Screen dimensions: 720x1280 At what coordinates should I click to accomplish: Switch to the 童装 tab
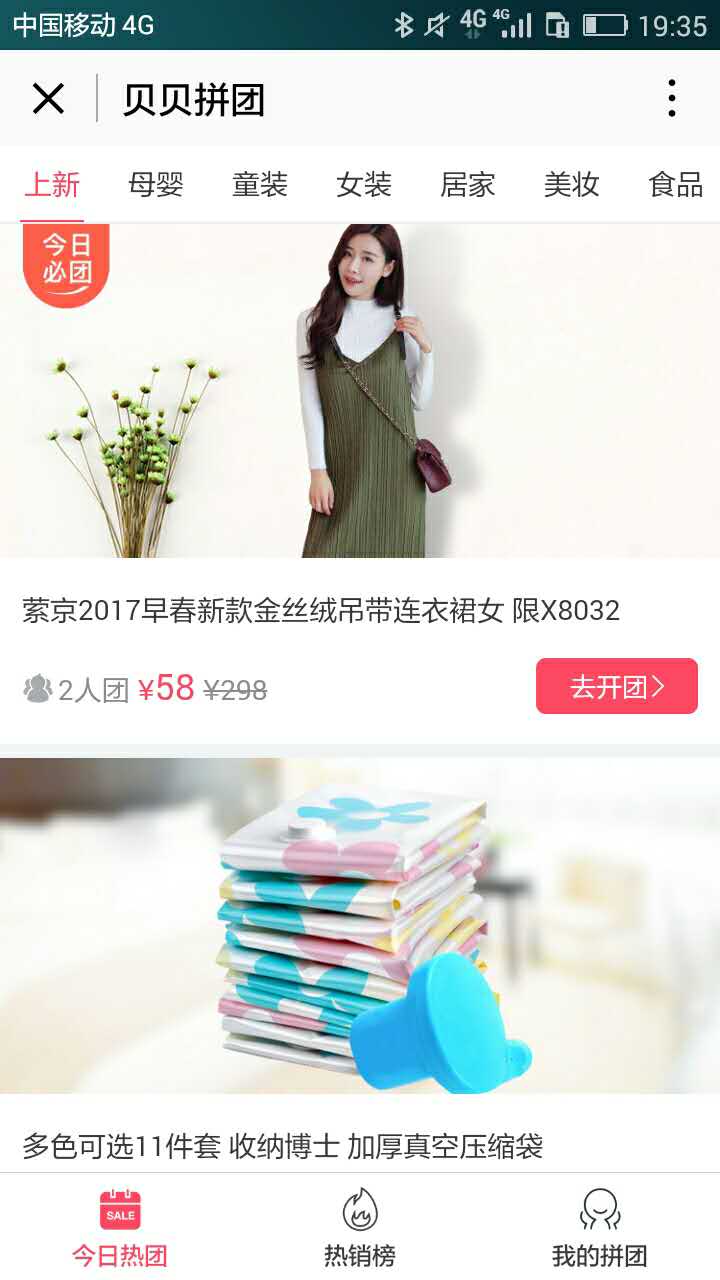pos(260,185)
